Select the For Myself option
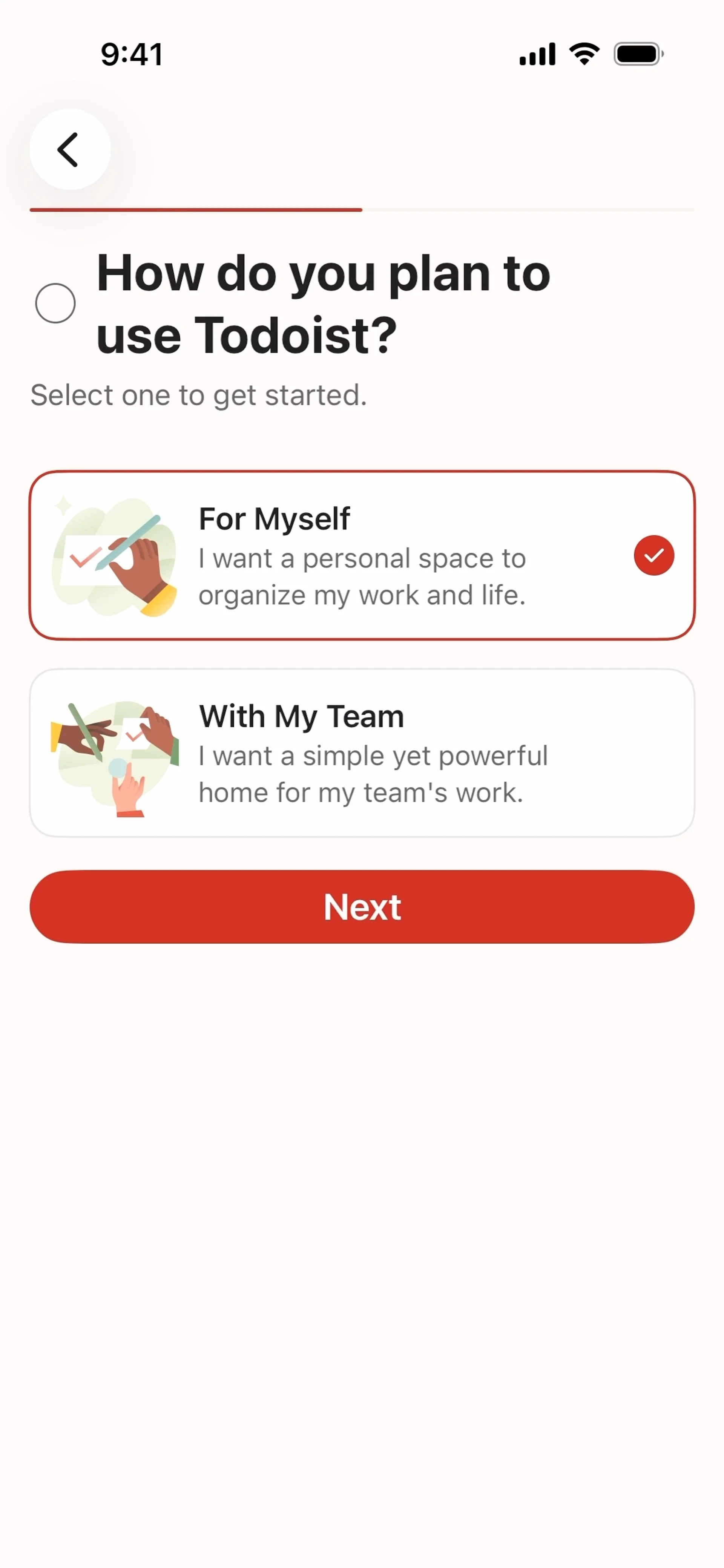This screenshot has height=1568, width=724. pyautogui.click(x=362, y=555)
